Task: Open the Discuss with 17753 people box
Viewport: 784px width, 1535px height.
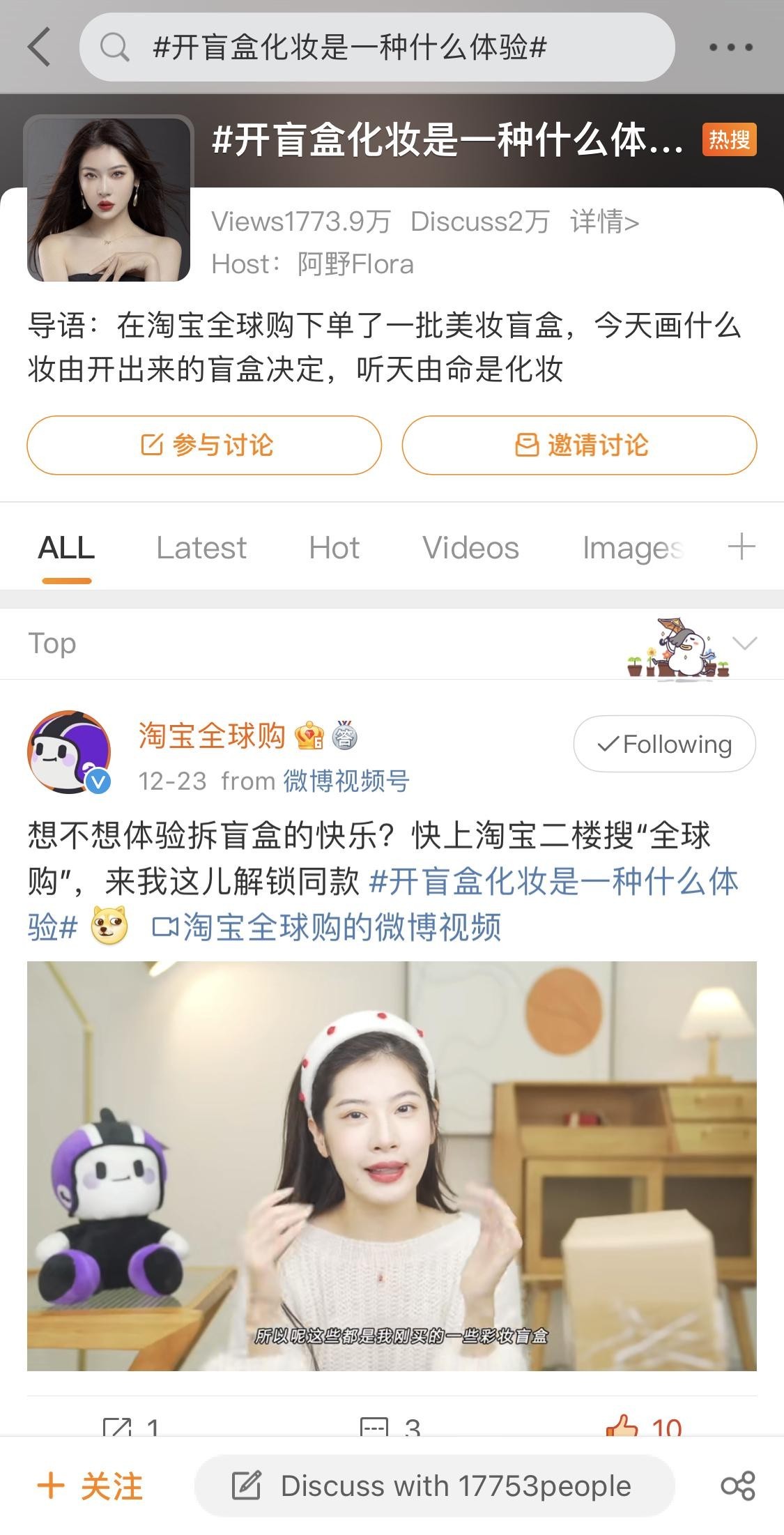Action: pos(433,1486)
